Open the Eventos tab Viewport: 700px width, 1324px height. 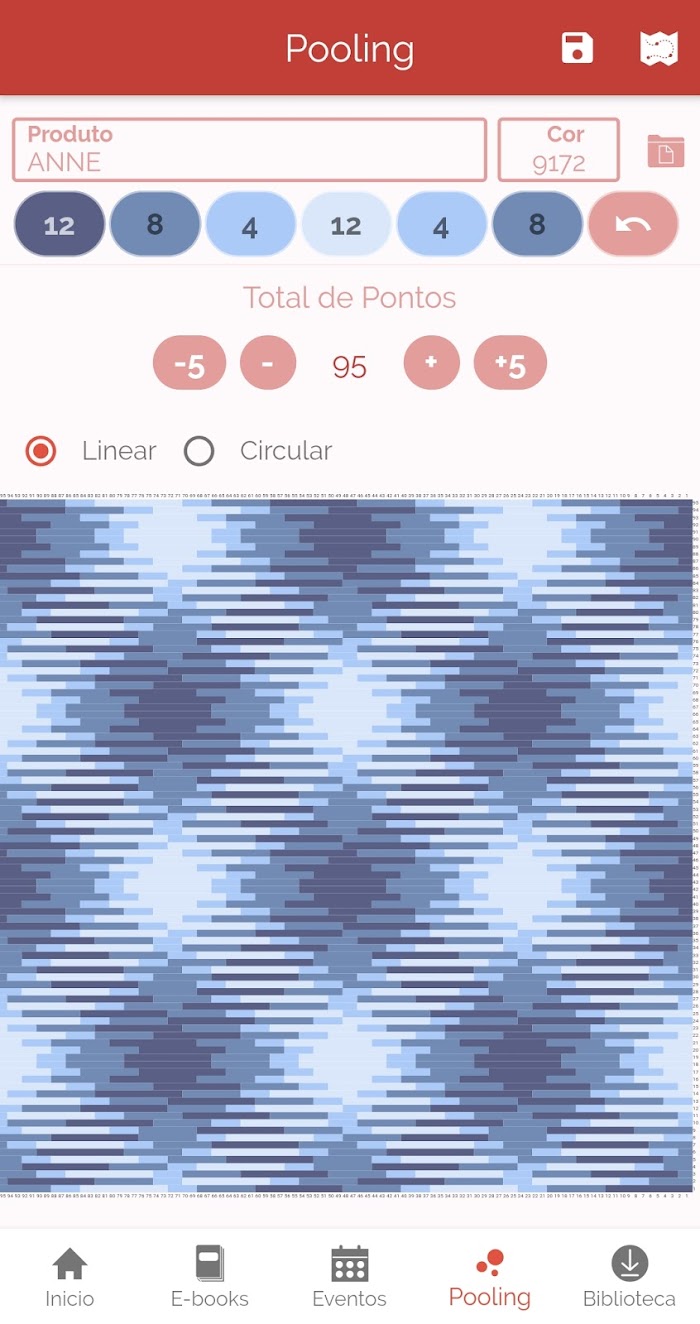click(350, 1277)
